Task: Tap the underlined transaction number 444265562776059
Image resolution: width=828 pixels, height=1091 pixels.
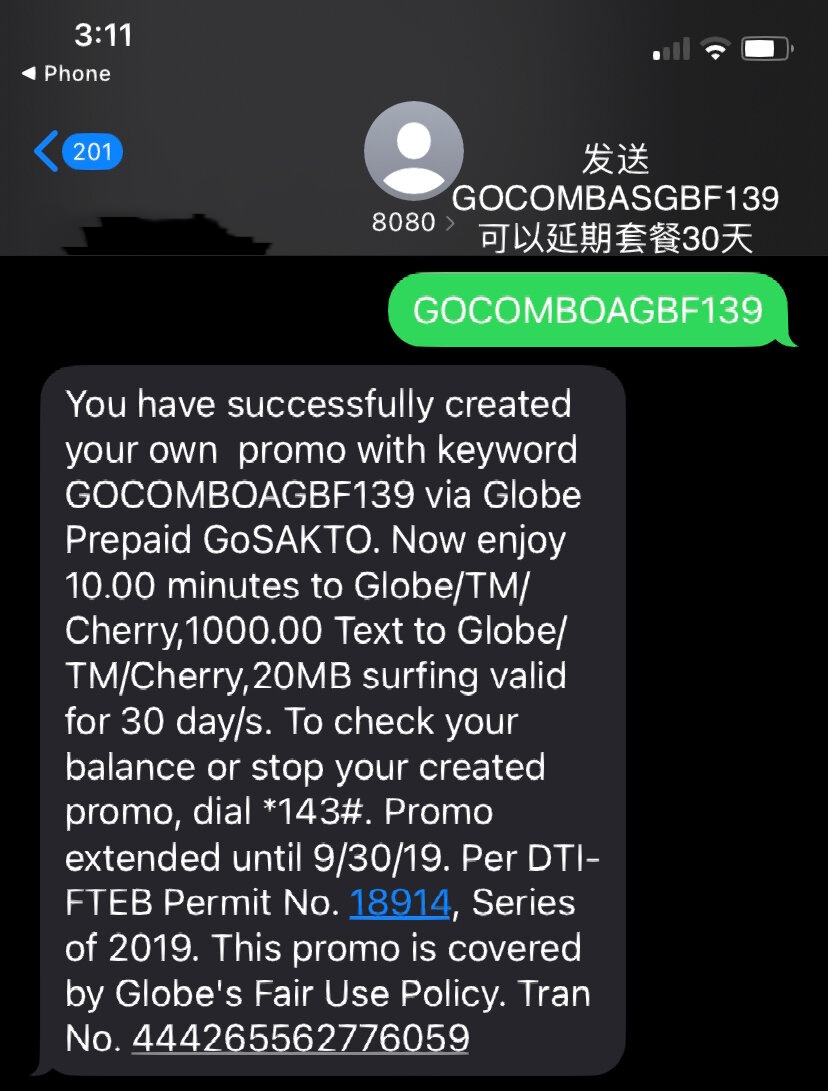Action: tap(300, 1038)
